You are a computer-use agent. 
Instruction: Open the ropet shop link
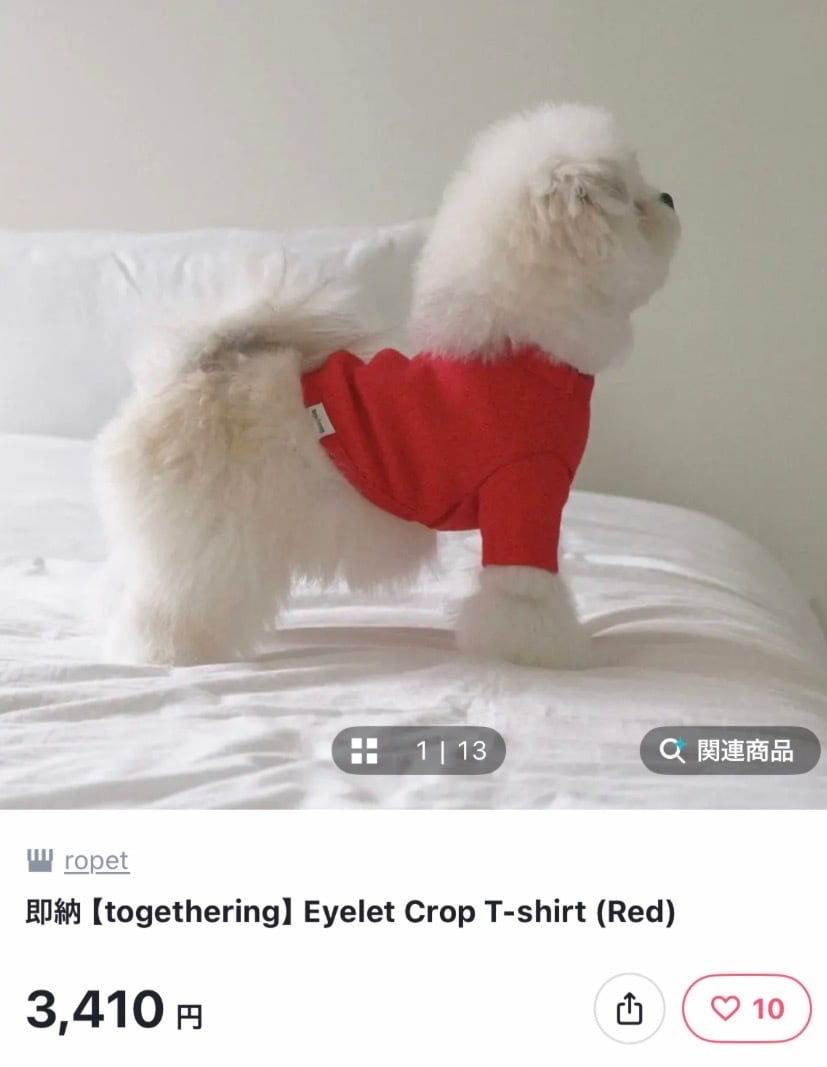click(96, 861)
